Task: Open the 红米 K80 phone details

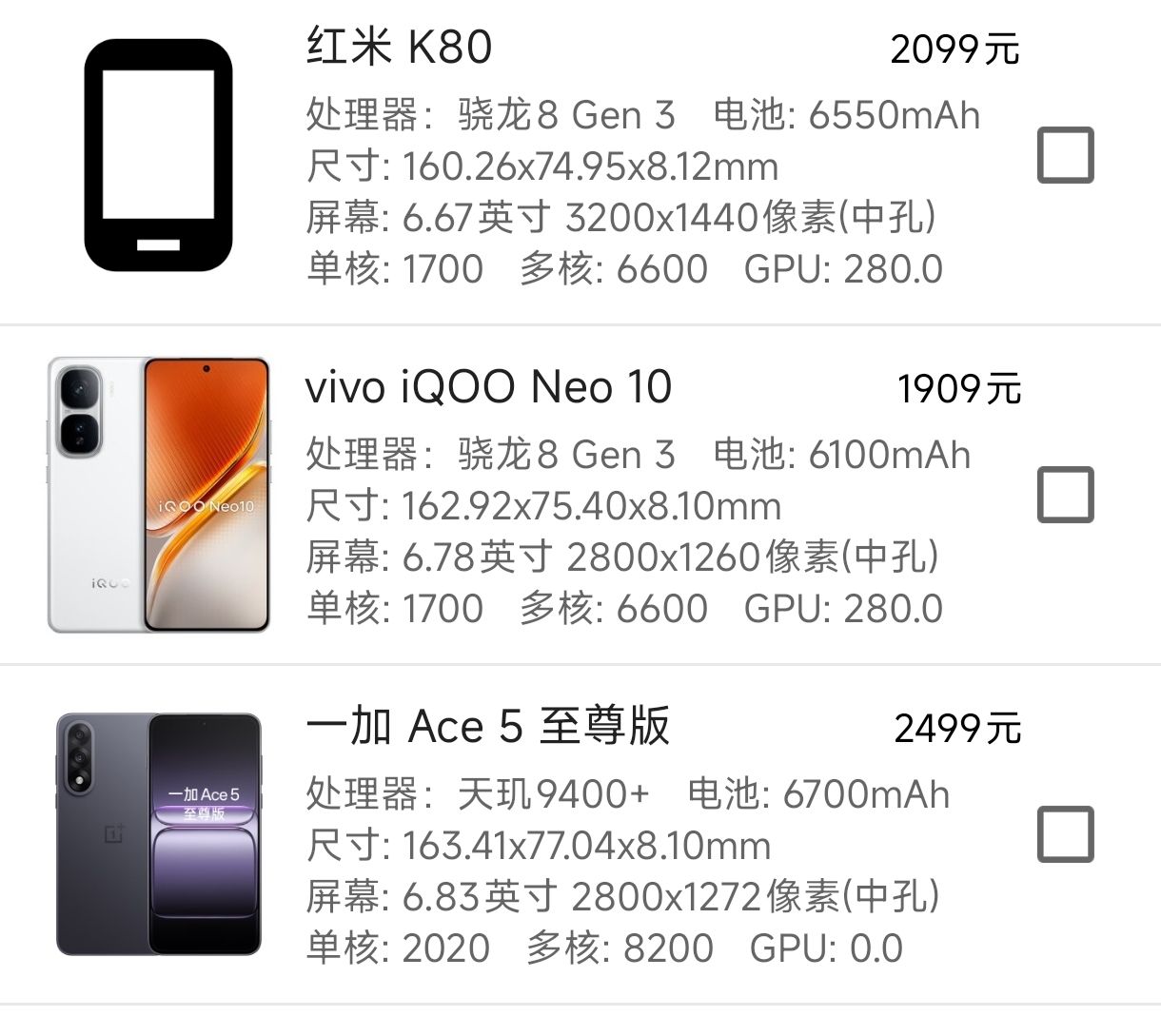Action: [399, 47]
